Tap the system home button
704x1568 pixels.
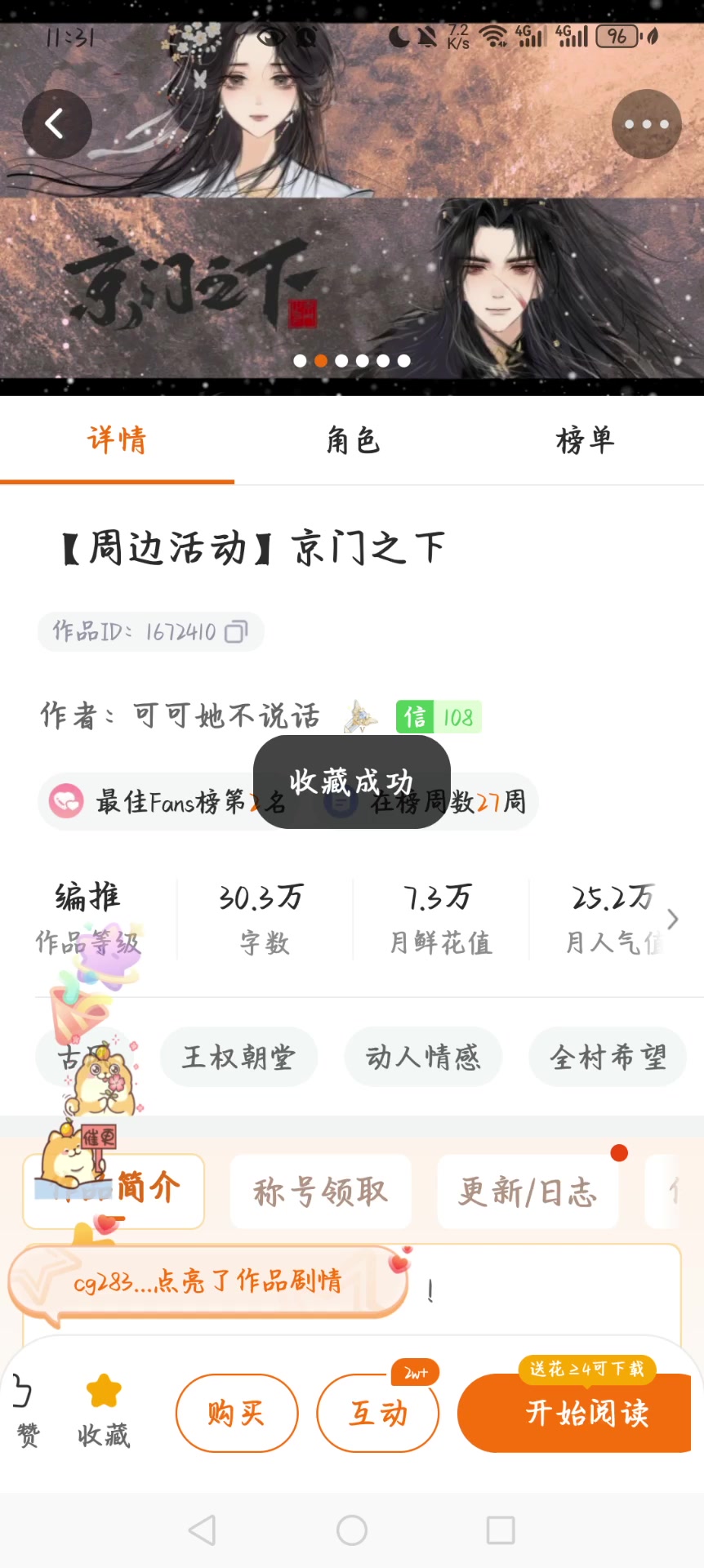(352, 1530)
